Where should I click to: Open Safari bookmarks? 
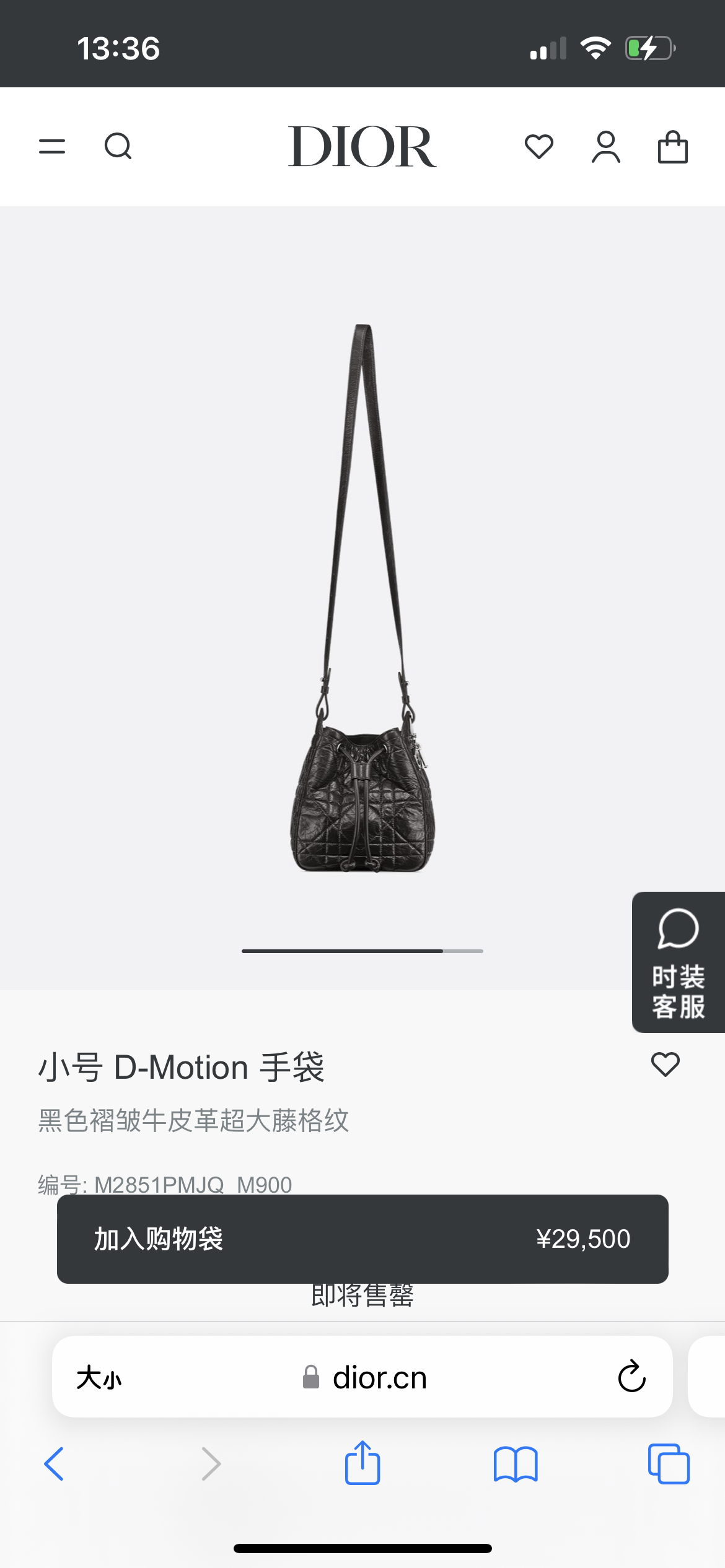(516, 1464)
